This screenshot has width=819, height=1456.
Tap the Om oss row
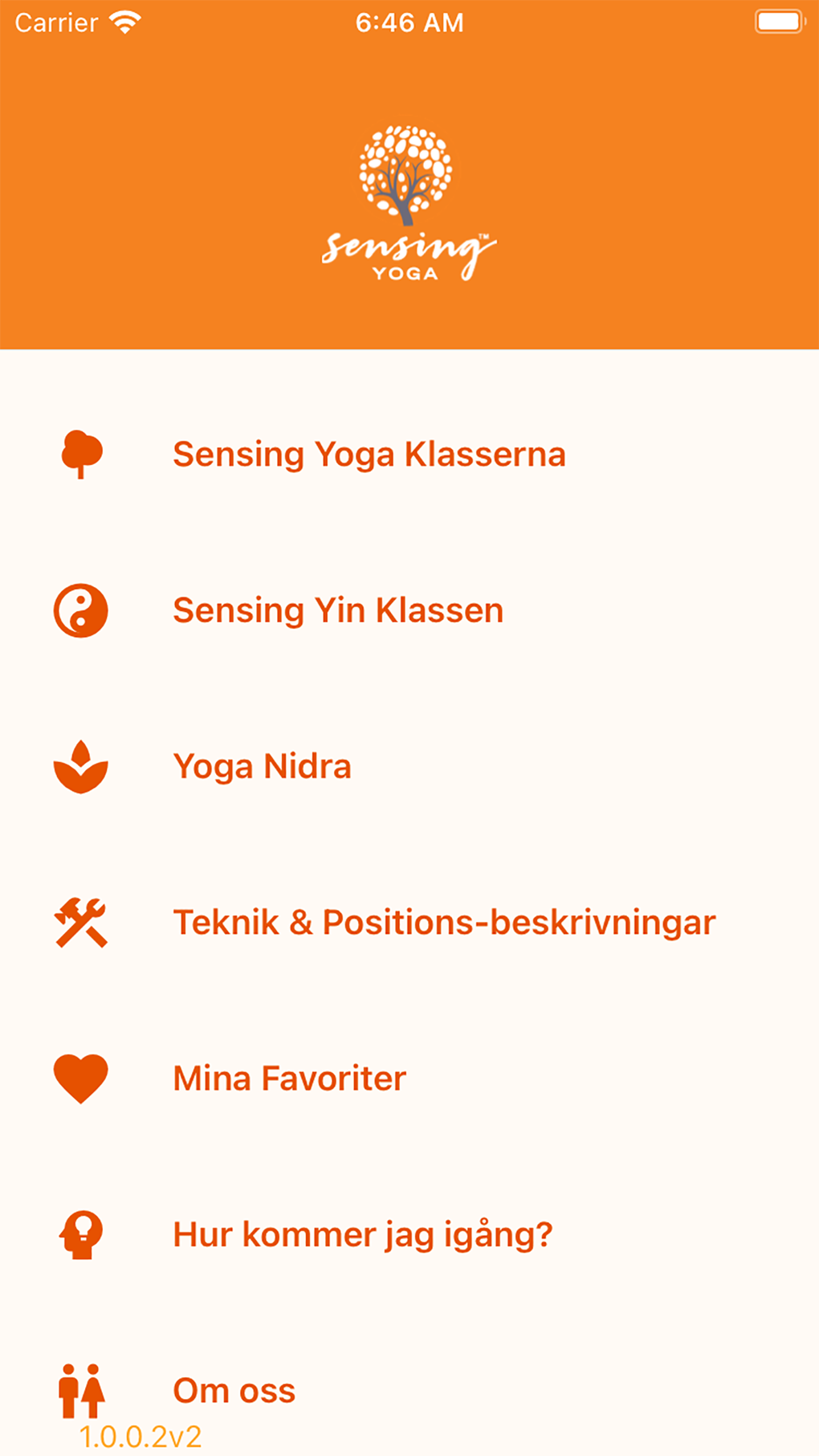coord(234,1390)
